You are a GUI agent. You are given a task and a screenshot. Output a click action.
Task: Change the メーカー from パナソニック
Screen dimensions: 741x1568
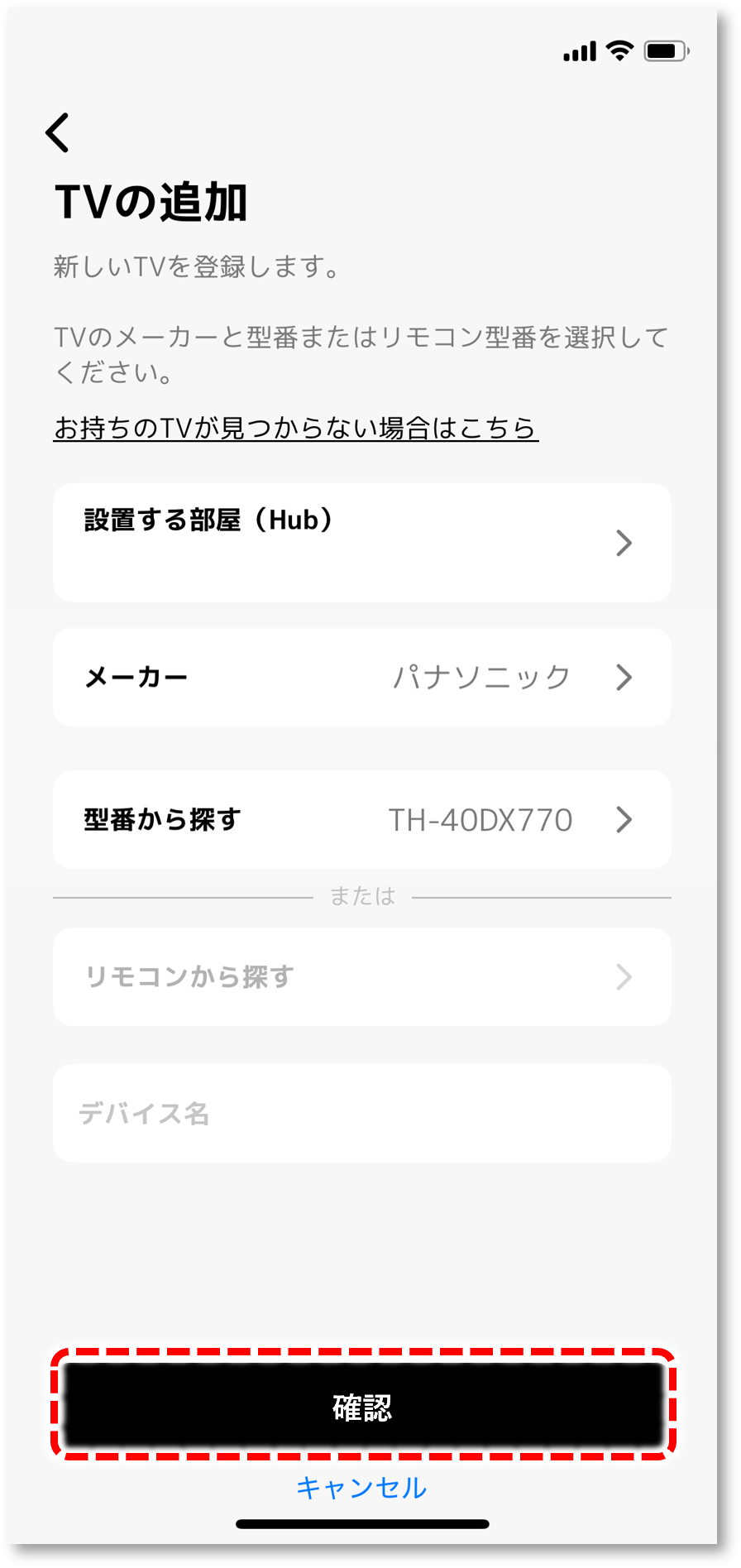(362, 677)
